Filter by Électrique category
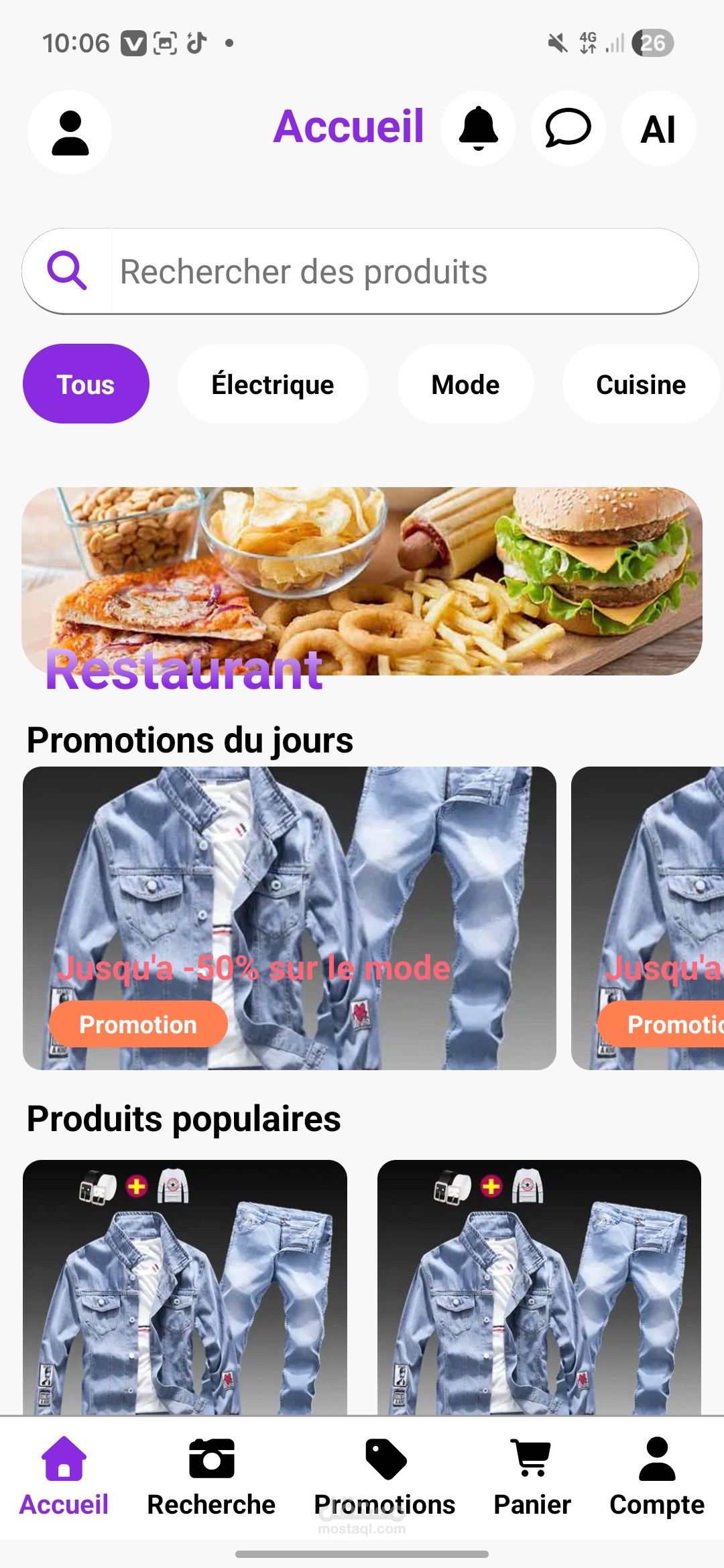Screen dimensions: 724x1568 point(273,384)
